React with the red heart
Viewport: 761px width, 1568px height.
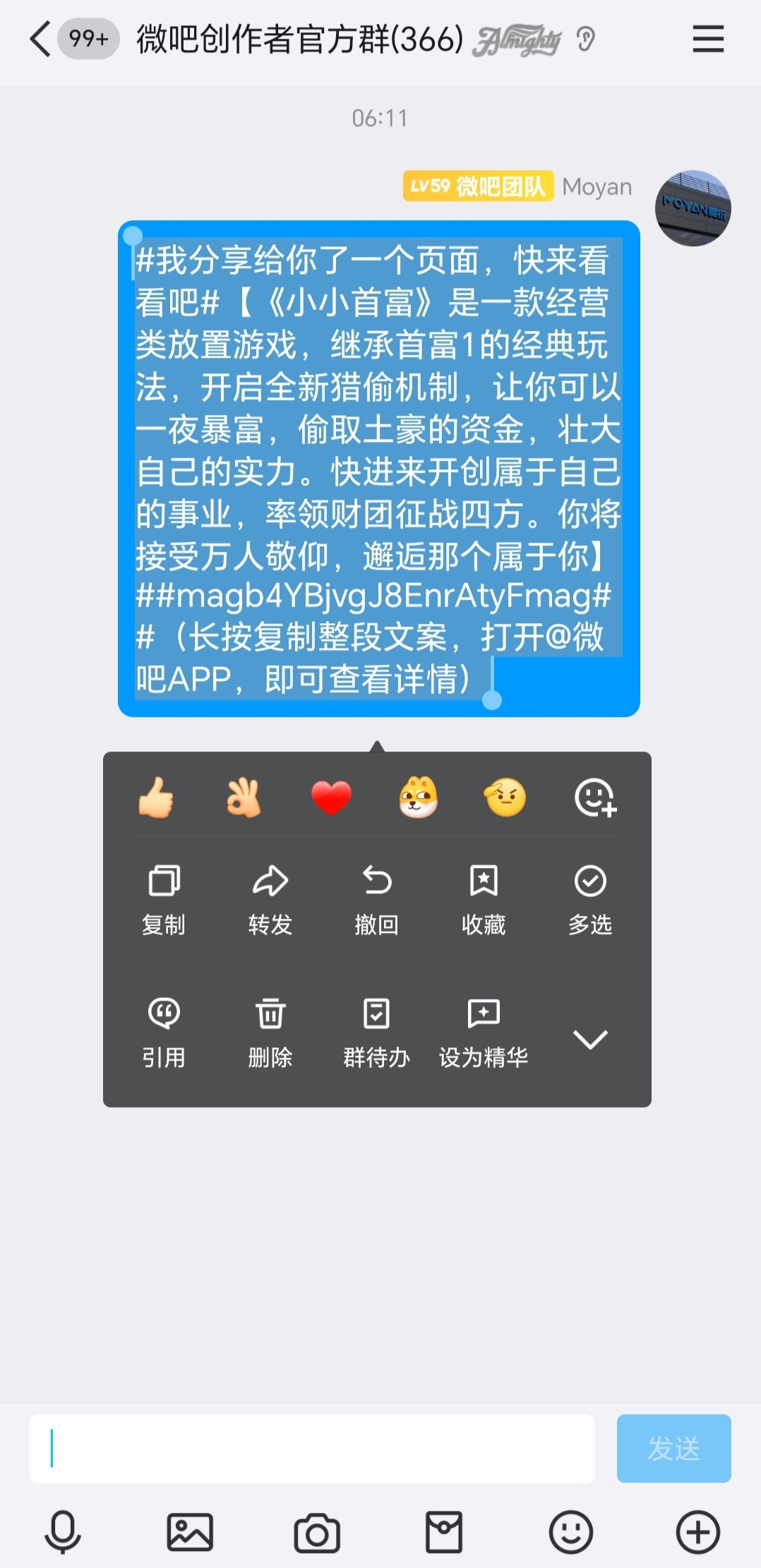pyautogui.click(x=331, y=797)
